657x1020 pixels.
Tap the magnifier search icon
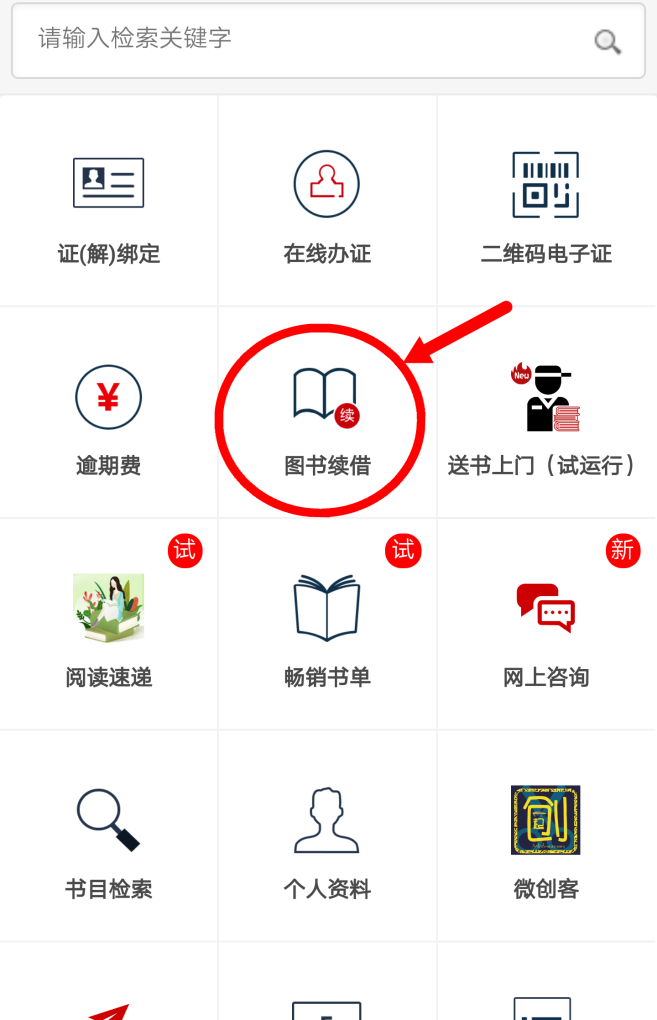click(607, 41)
